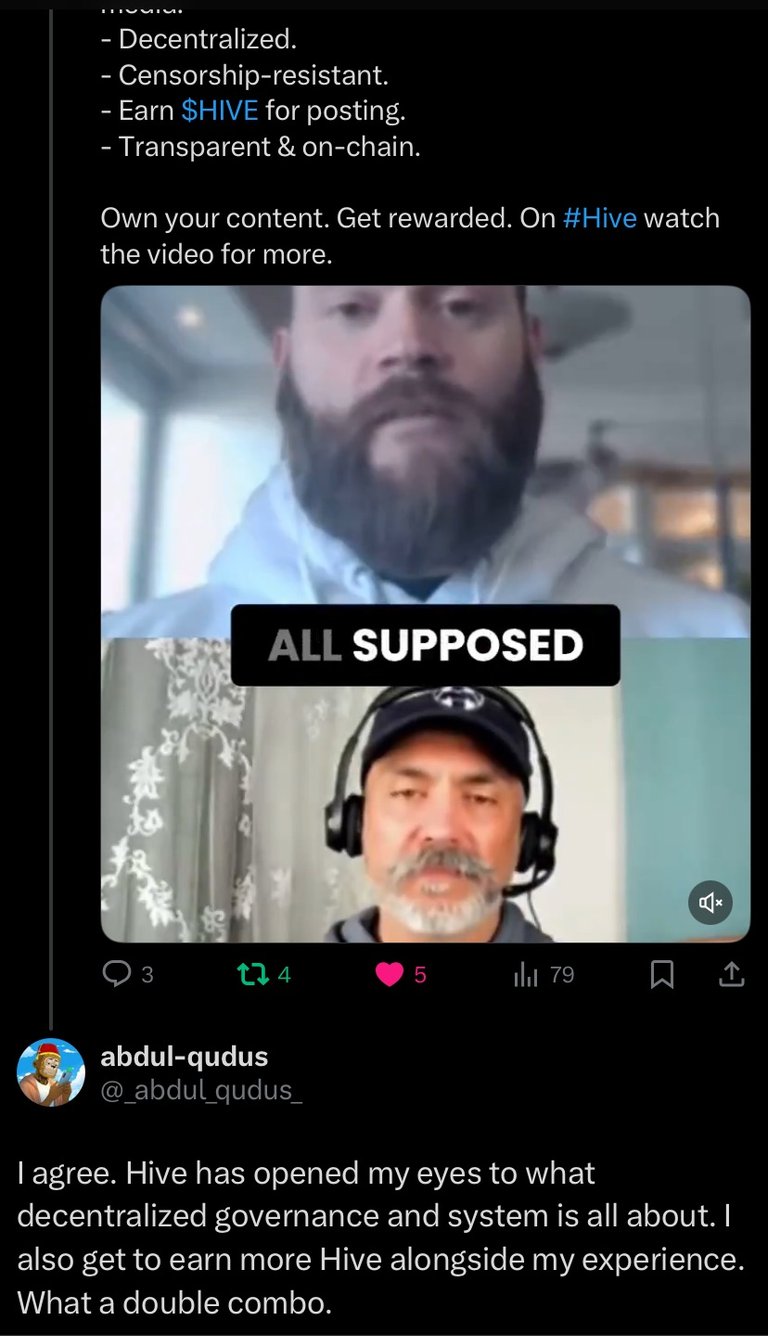Screen dimensions: 768x1336
Task: Unlike the tweet with 5 likes
Action: [389, 974]
